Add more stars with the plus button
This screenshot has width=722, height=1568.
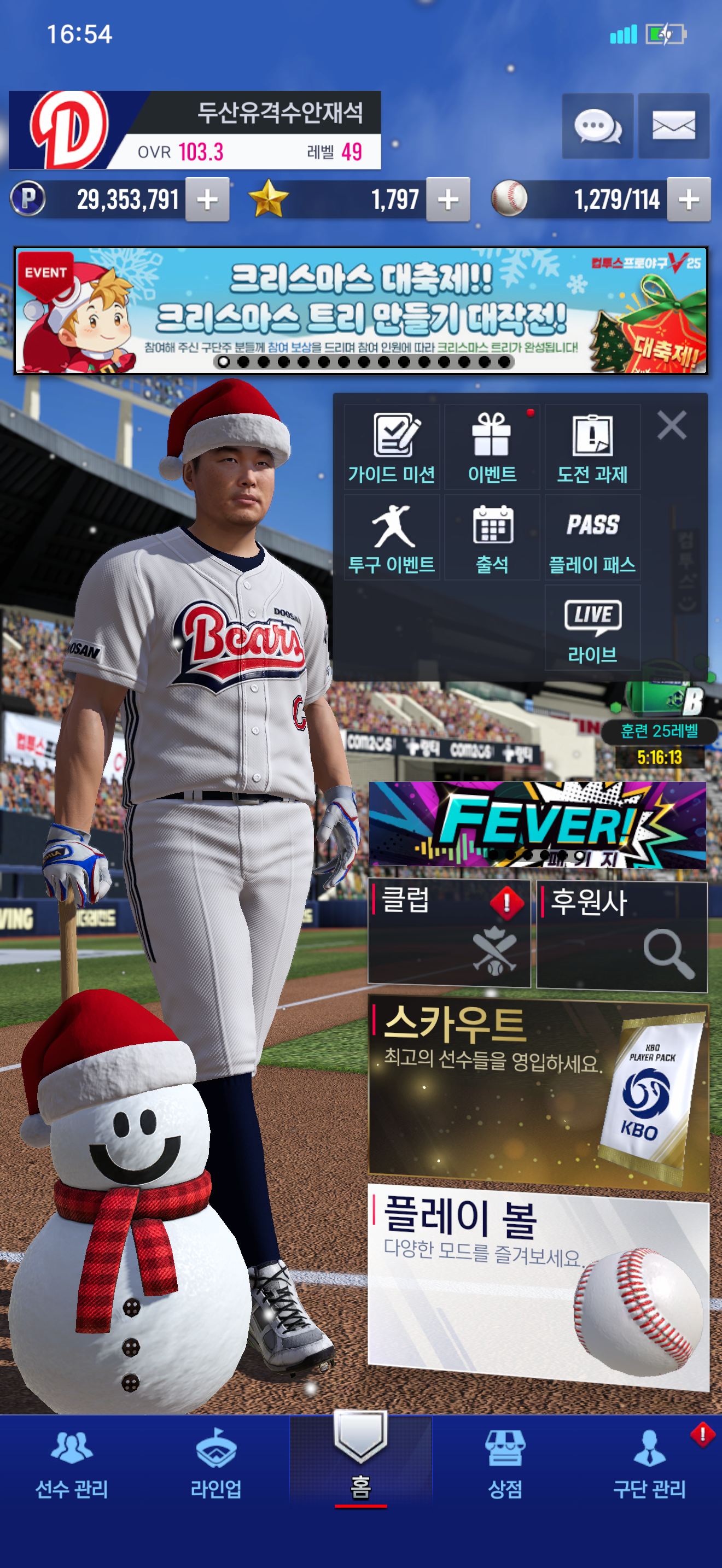(x=448, y=200)
